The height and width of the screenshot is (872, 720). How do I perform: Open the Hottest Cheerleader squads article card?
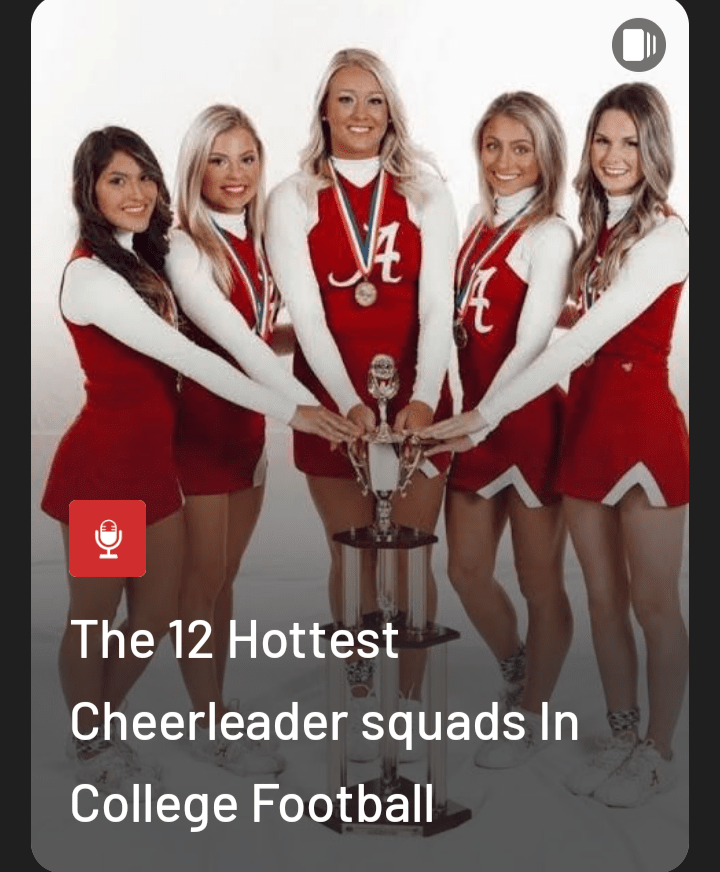coord(324,722)
